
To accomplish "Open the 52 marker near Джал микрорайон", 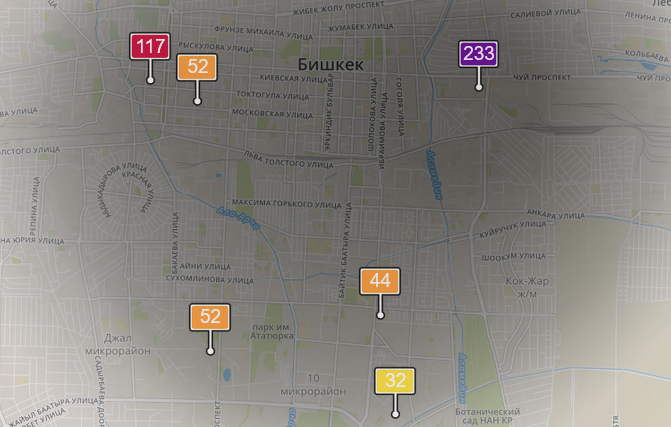I will [x=210, y=317].
